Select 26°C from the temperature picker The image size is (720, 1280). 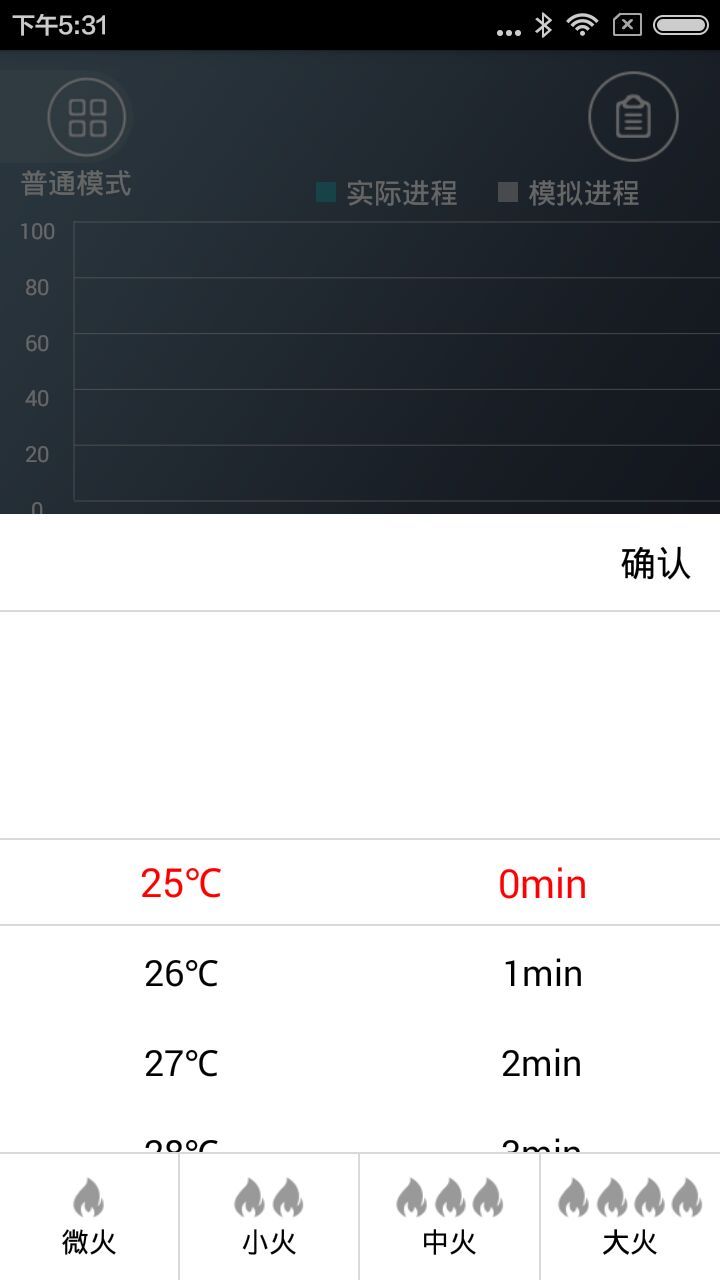(180, 971)
